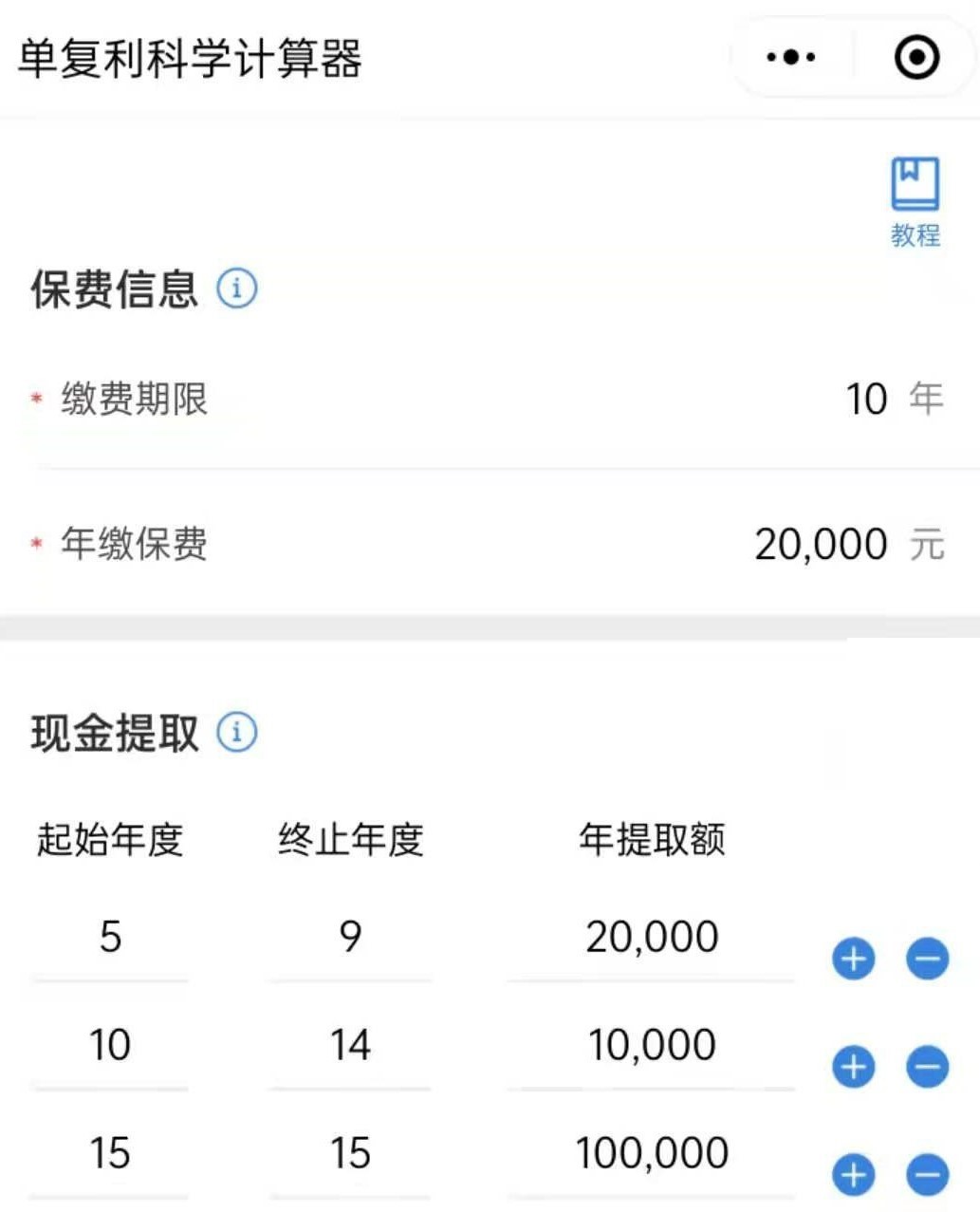This screenshot has height=1212, width=980.
Task: Click the 10,000 withdrawal amount field
Action: click(x=651, y=1046)
